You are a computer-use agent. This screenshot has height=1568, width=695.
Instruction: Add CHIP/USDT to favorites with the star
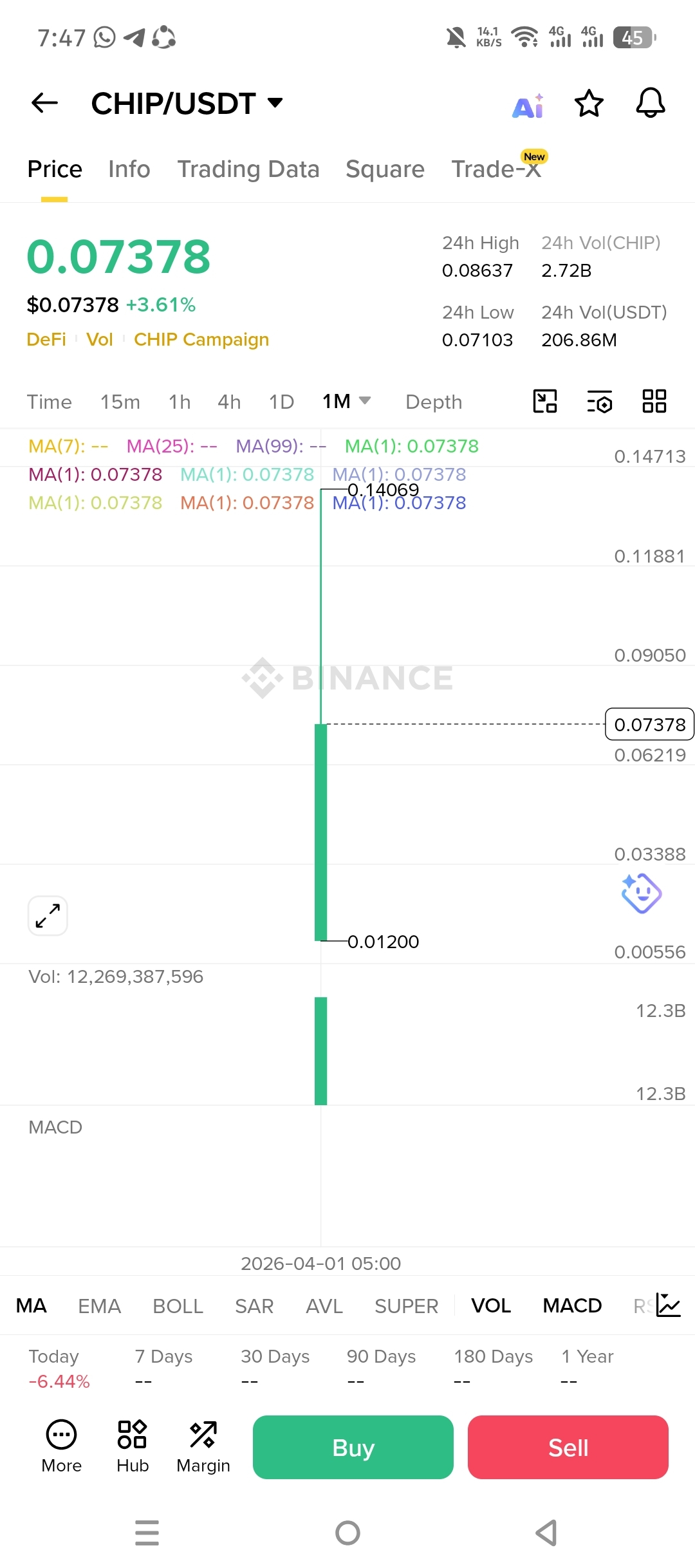point(589,104)
